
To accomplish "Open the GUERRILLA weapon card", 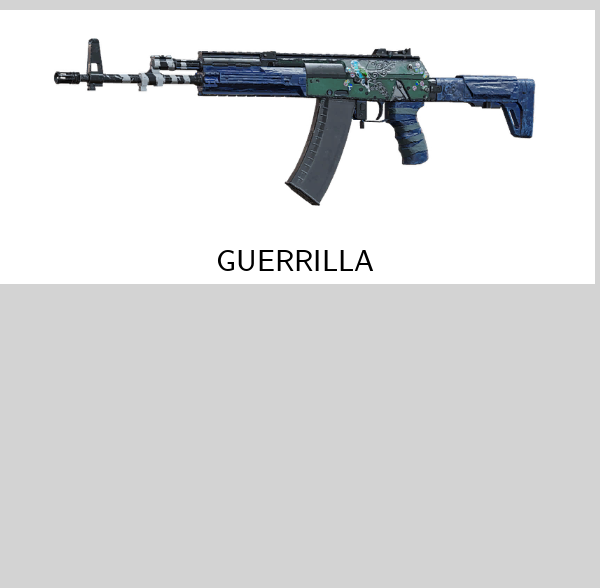I will [296, 146].
